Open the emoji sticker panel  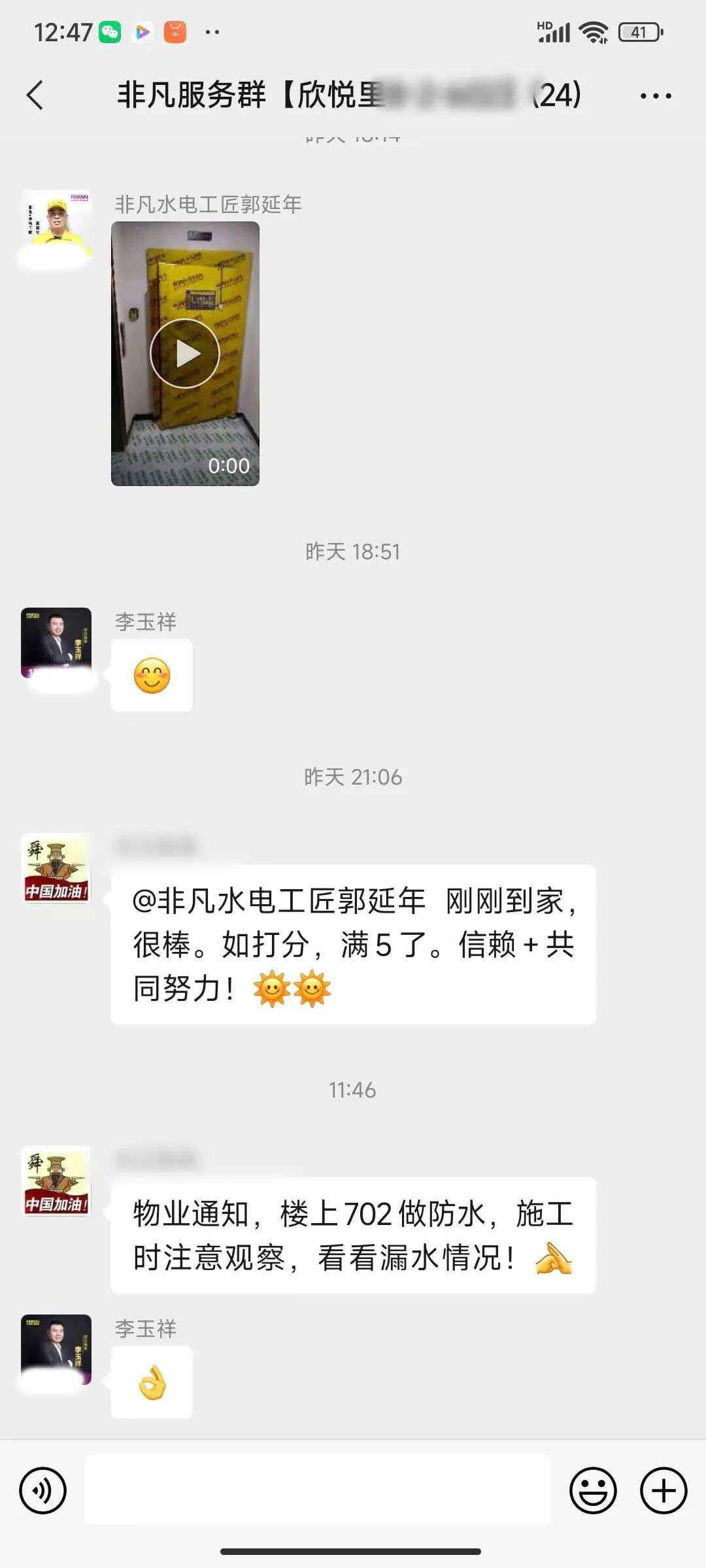click(x=593, y=1490)
